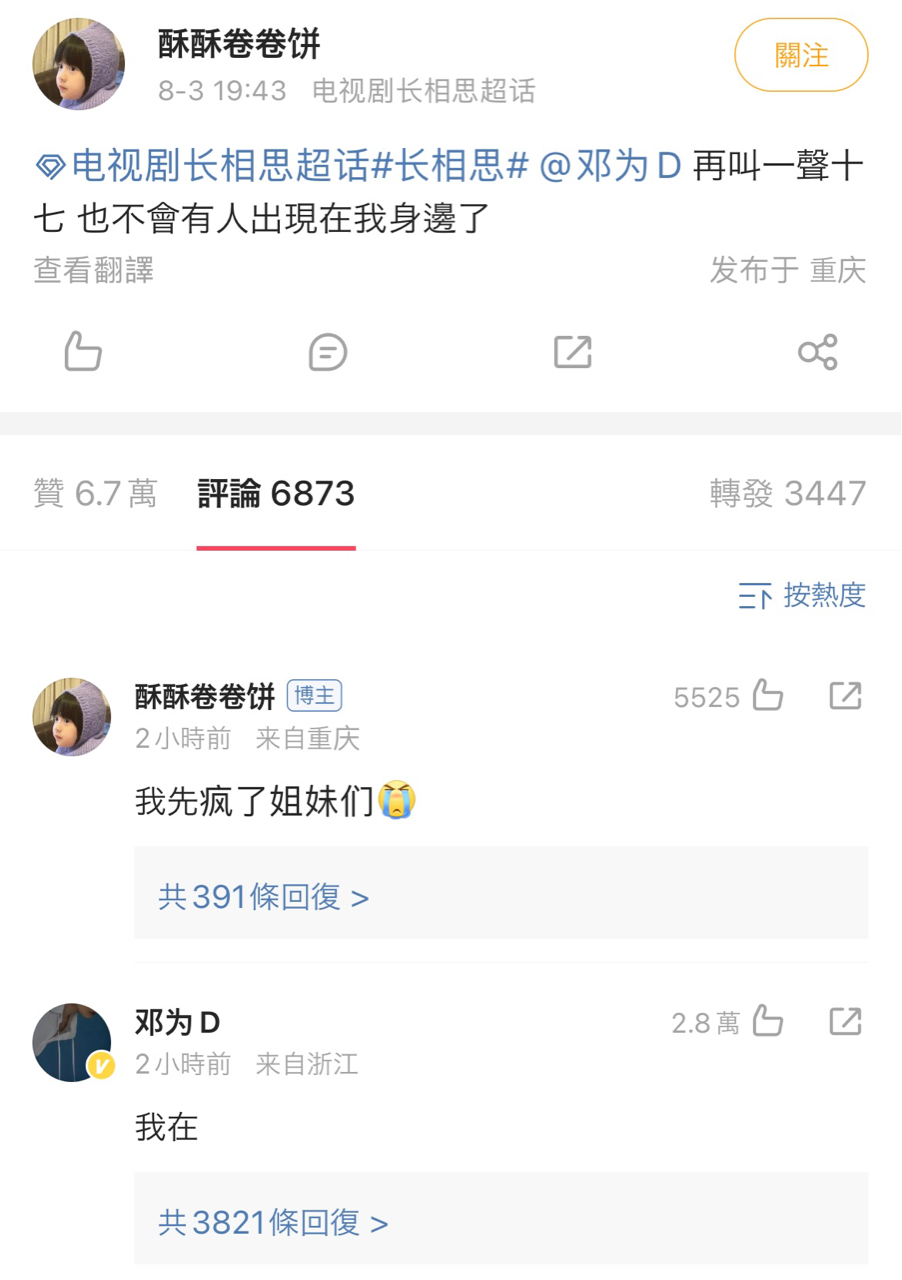Repost the comment 我先疯了姐妹们
The height and width of the screenshot is (1280, 902).
[845, 695]
